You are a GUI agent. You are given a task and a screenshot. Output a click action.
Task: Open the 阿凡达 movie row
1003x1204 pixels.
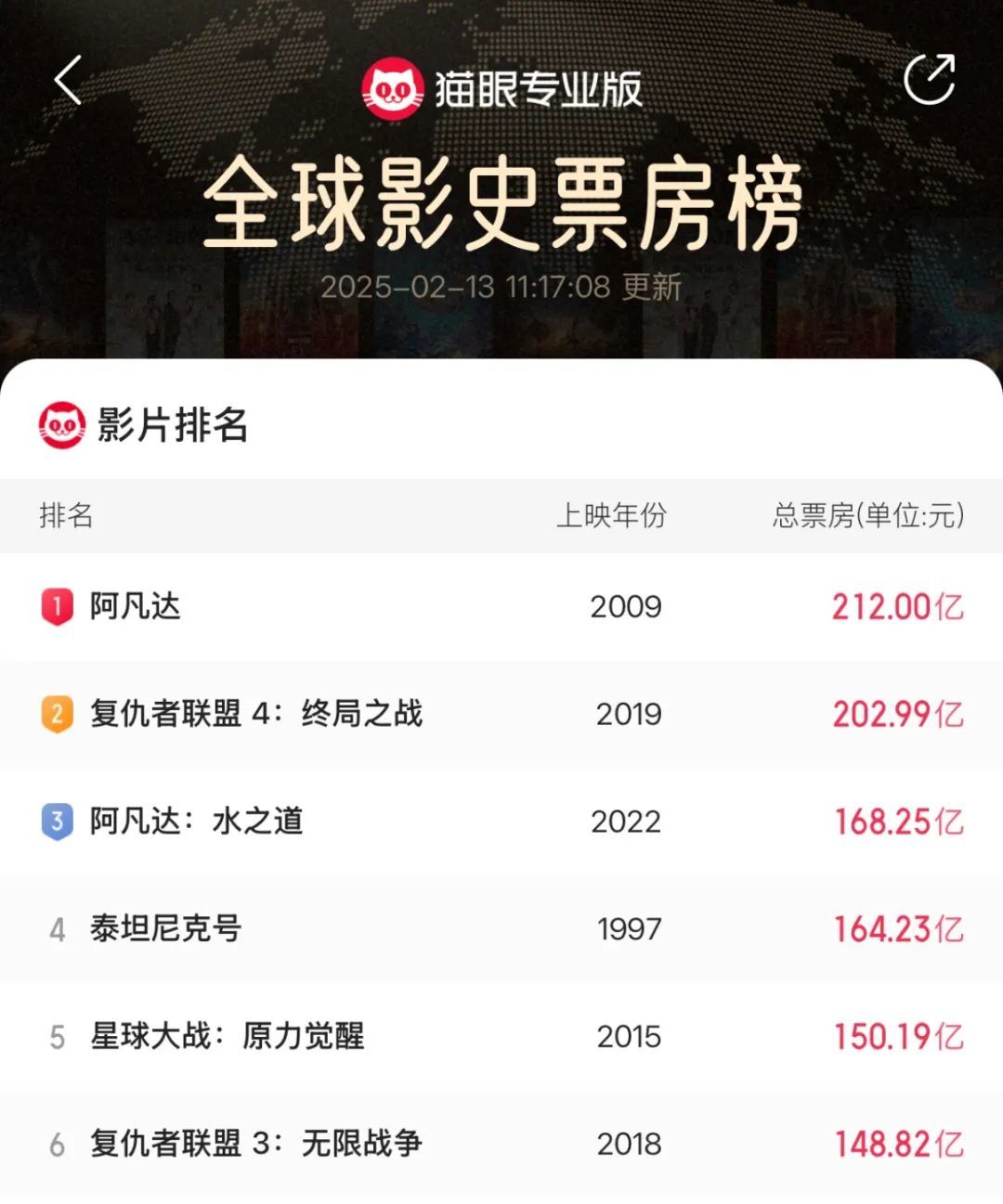pyautogui.click(x=135, y=607)
